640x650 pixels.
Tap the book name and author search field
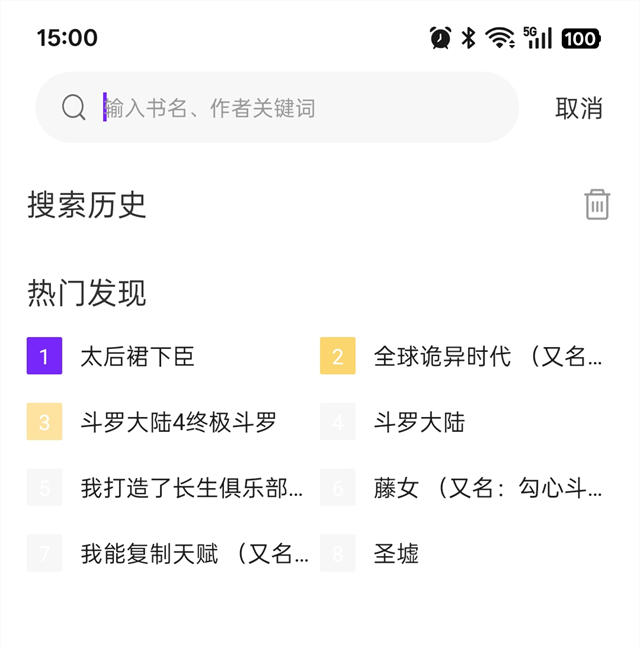(300, 108)
